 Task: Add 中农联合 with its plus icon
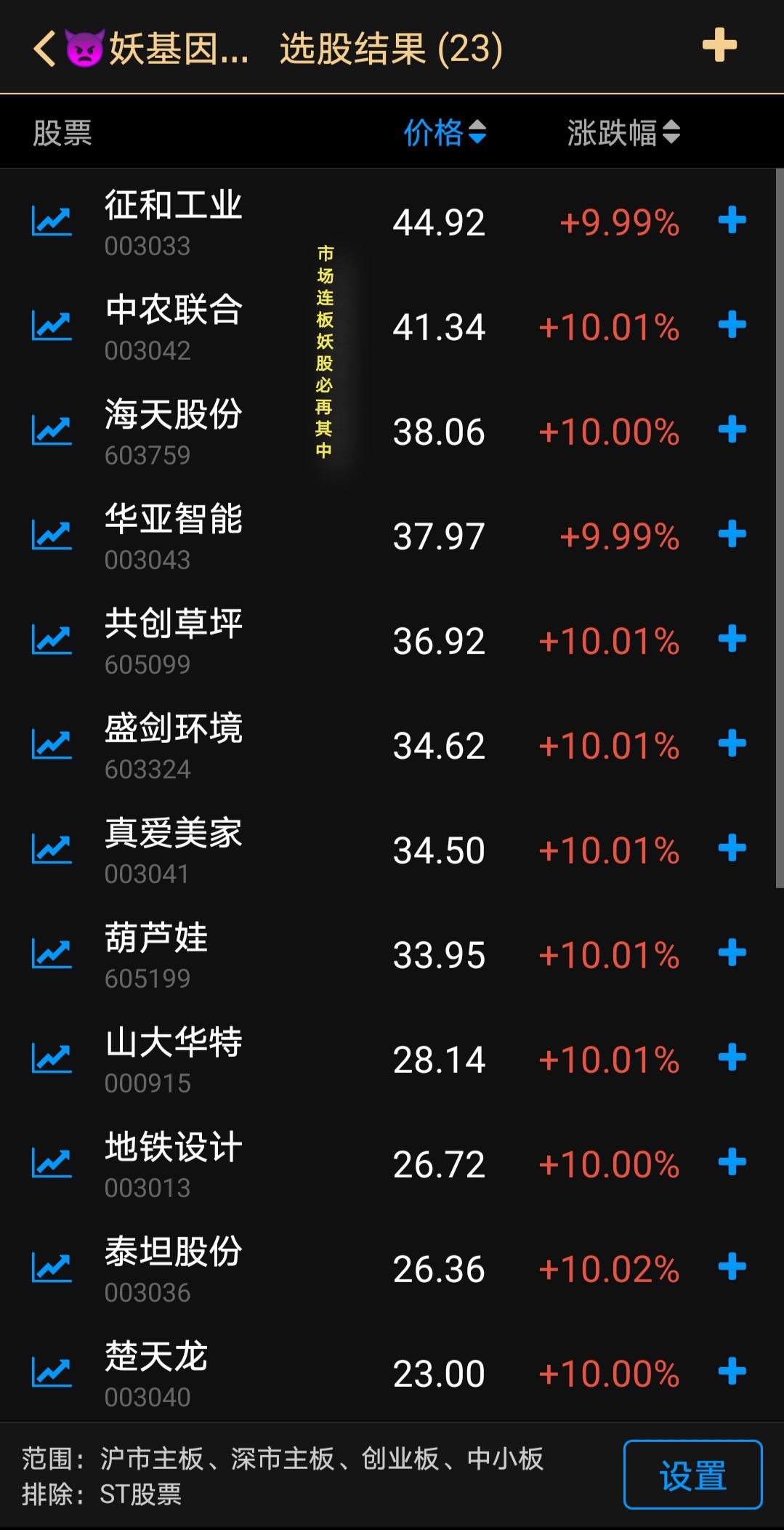click(x=732, y=326)
